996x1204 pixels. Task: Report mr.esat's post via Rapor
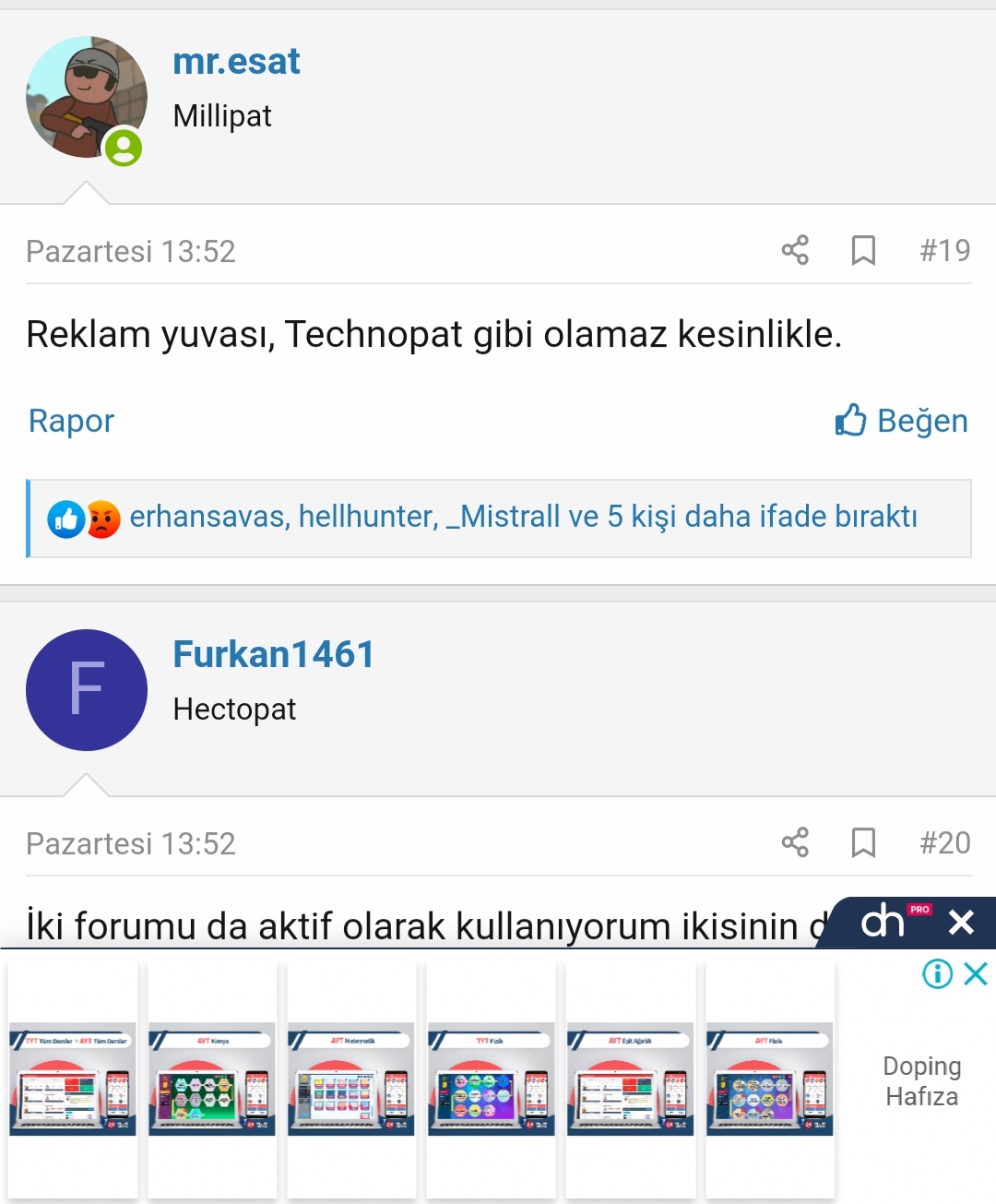(x=71, y=421)
